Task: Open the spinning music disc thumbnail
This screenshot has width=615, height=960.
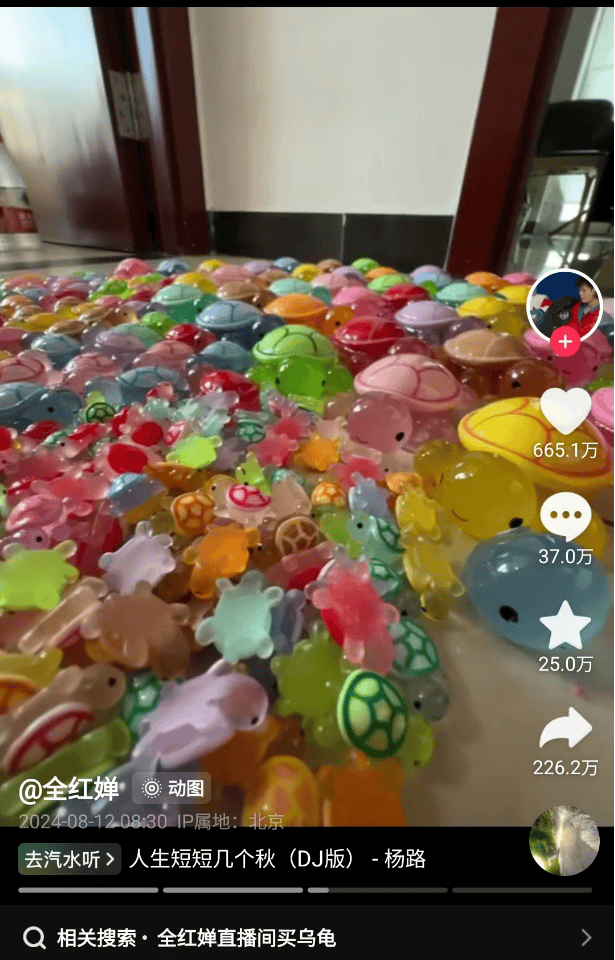Action: tap(564, 841)
